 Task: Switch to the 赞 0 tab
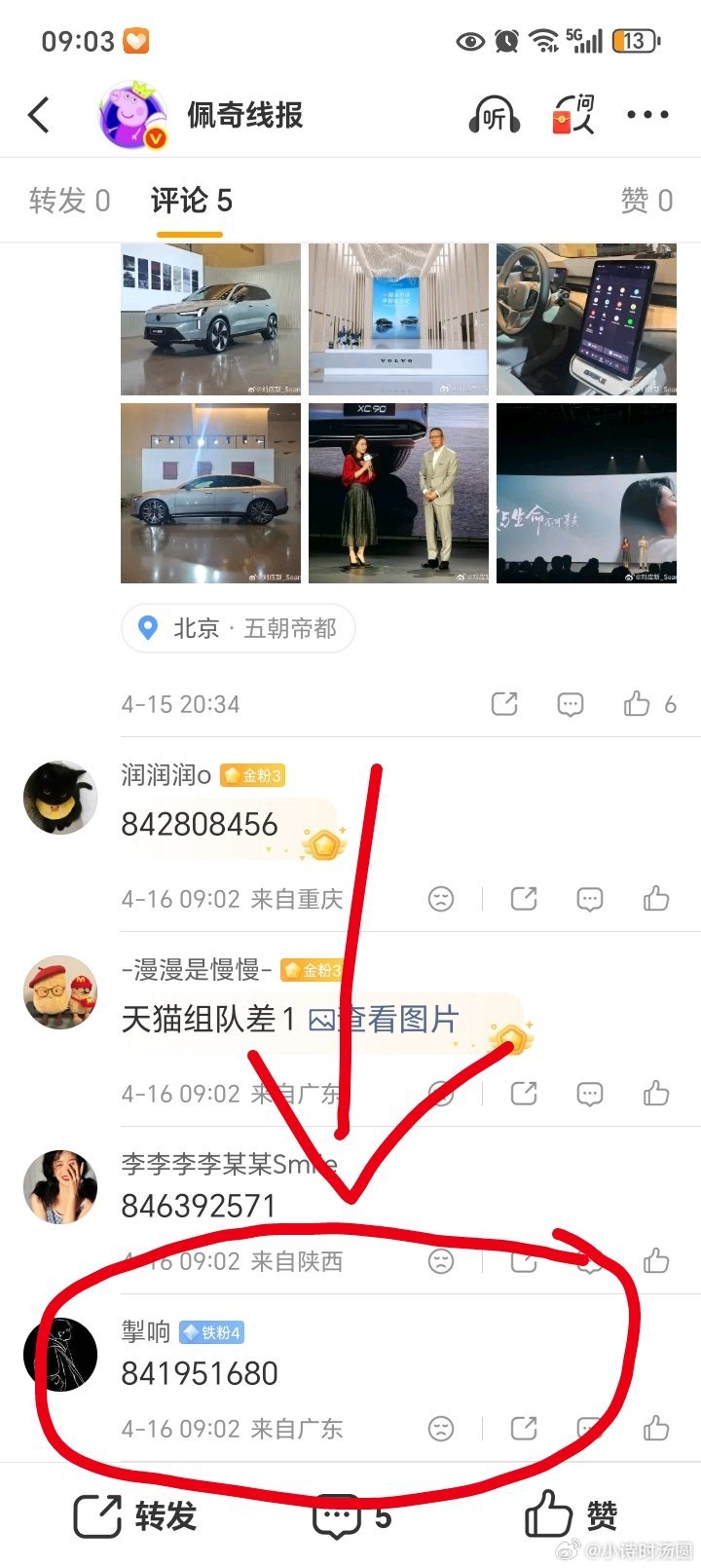646,201
